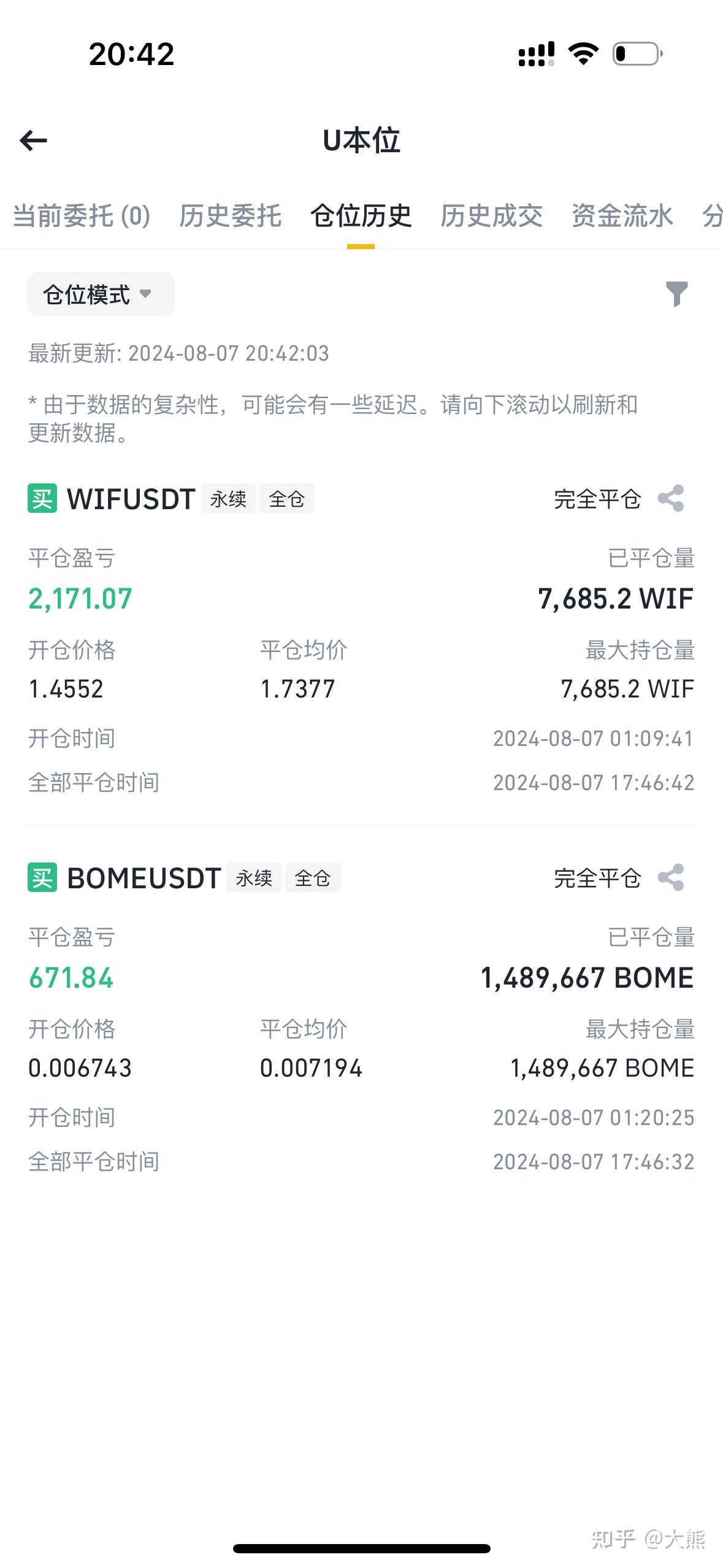The image size is (723, 1568).
Task: Open the 历史委托 tab
Action: (230, 216)
